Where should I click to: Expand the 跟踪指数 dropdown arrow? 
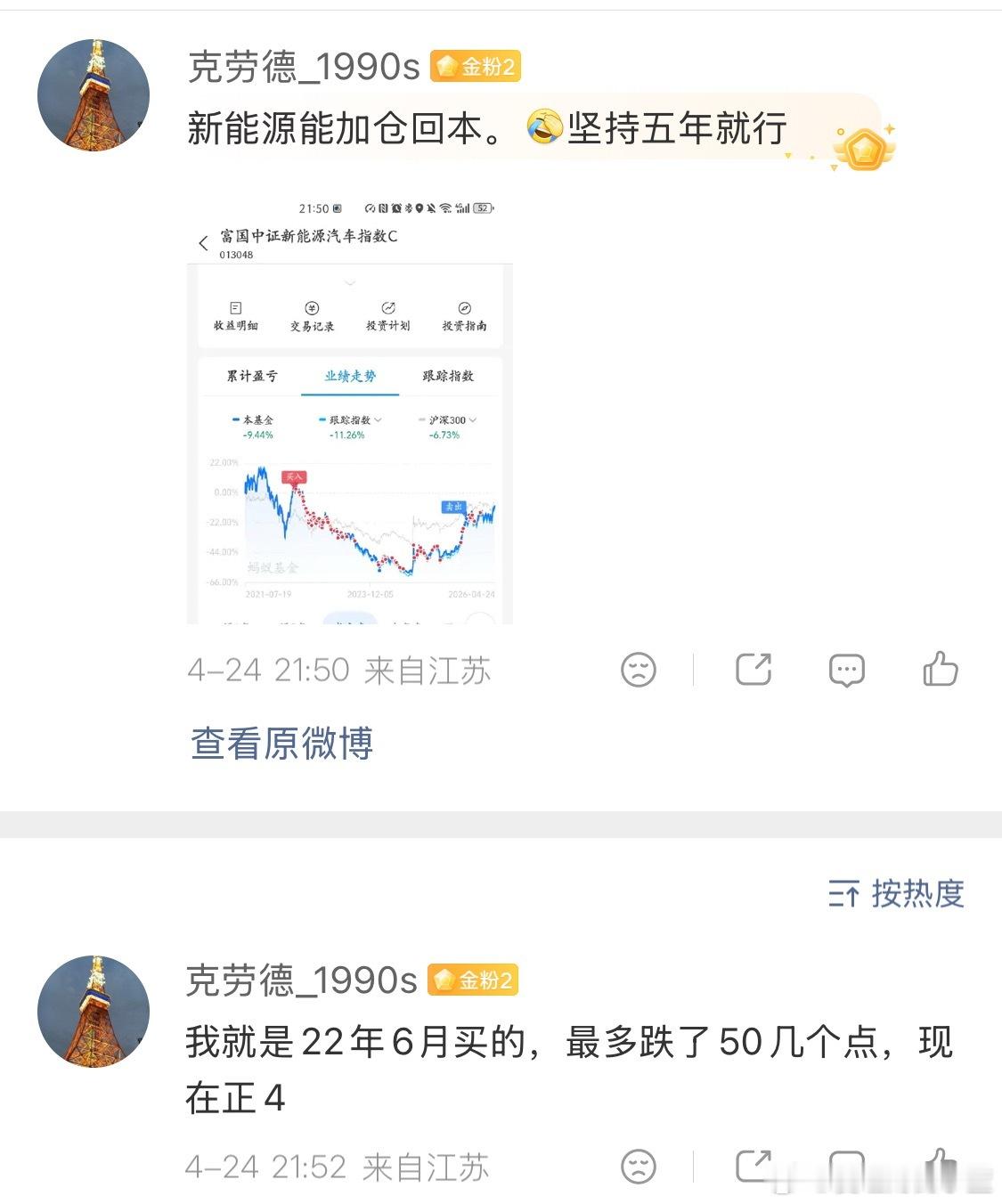coord(381,419)
